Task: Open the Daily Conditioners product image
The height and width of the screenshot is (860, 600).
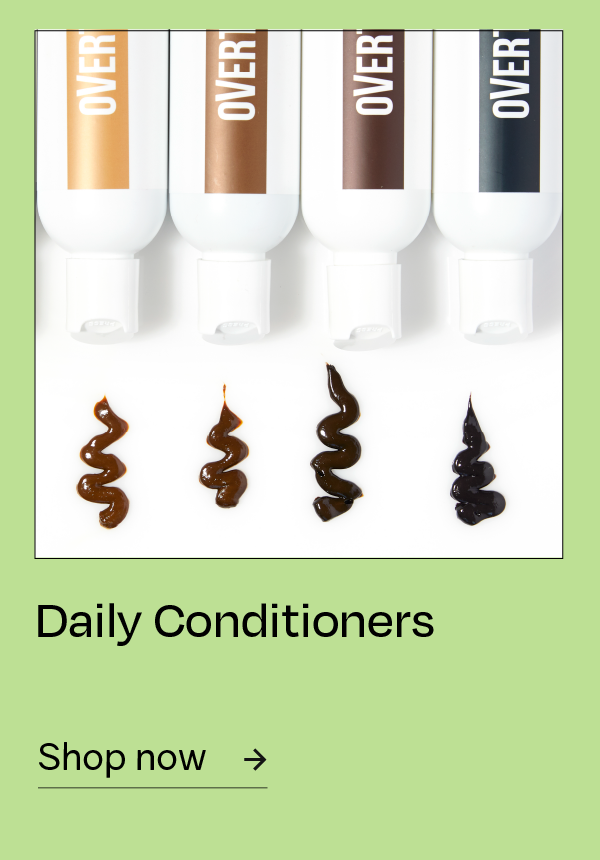Action: tap(299, 294)
